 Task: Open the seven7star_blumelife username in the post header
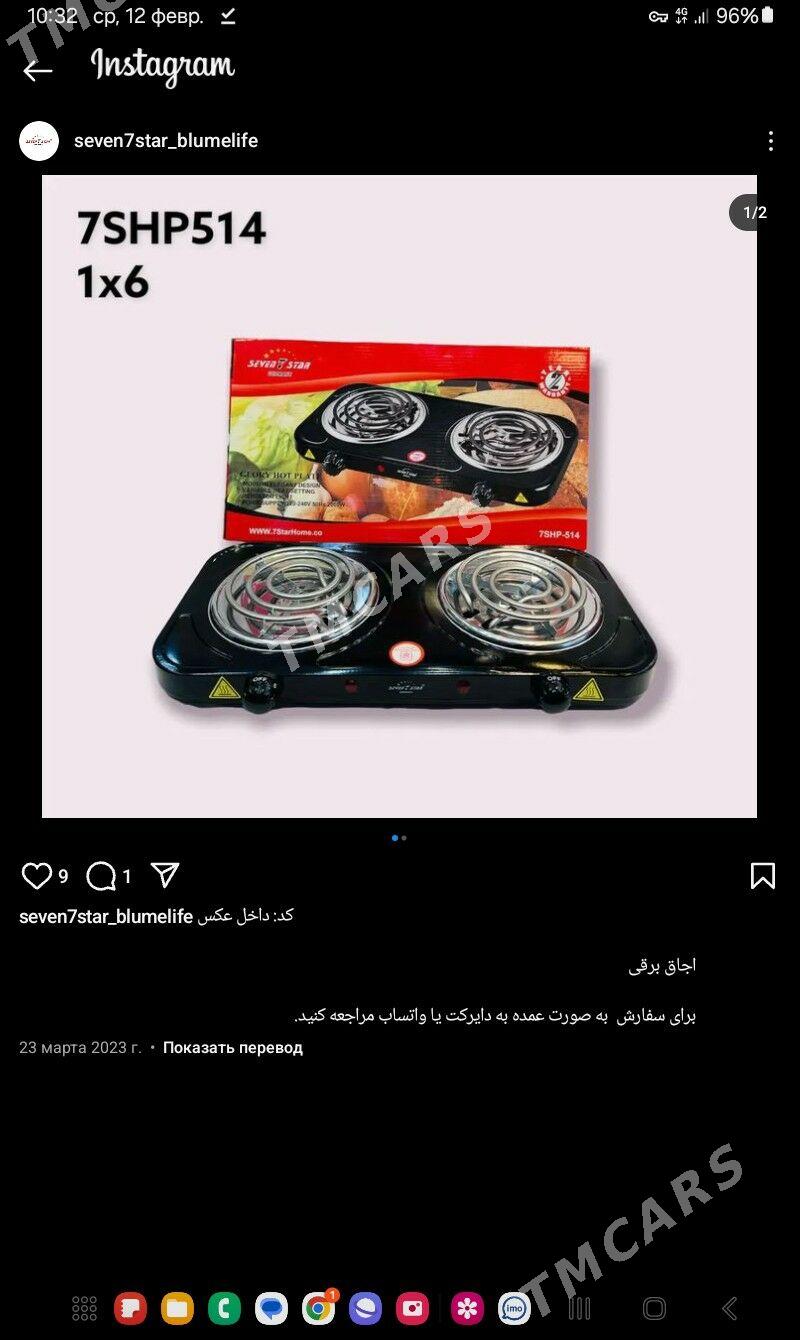[x=166, y=141]
